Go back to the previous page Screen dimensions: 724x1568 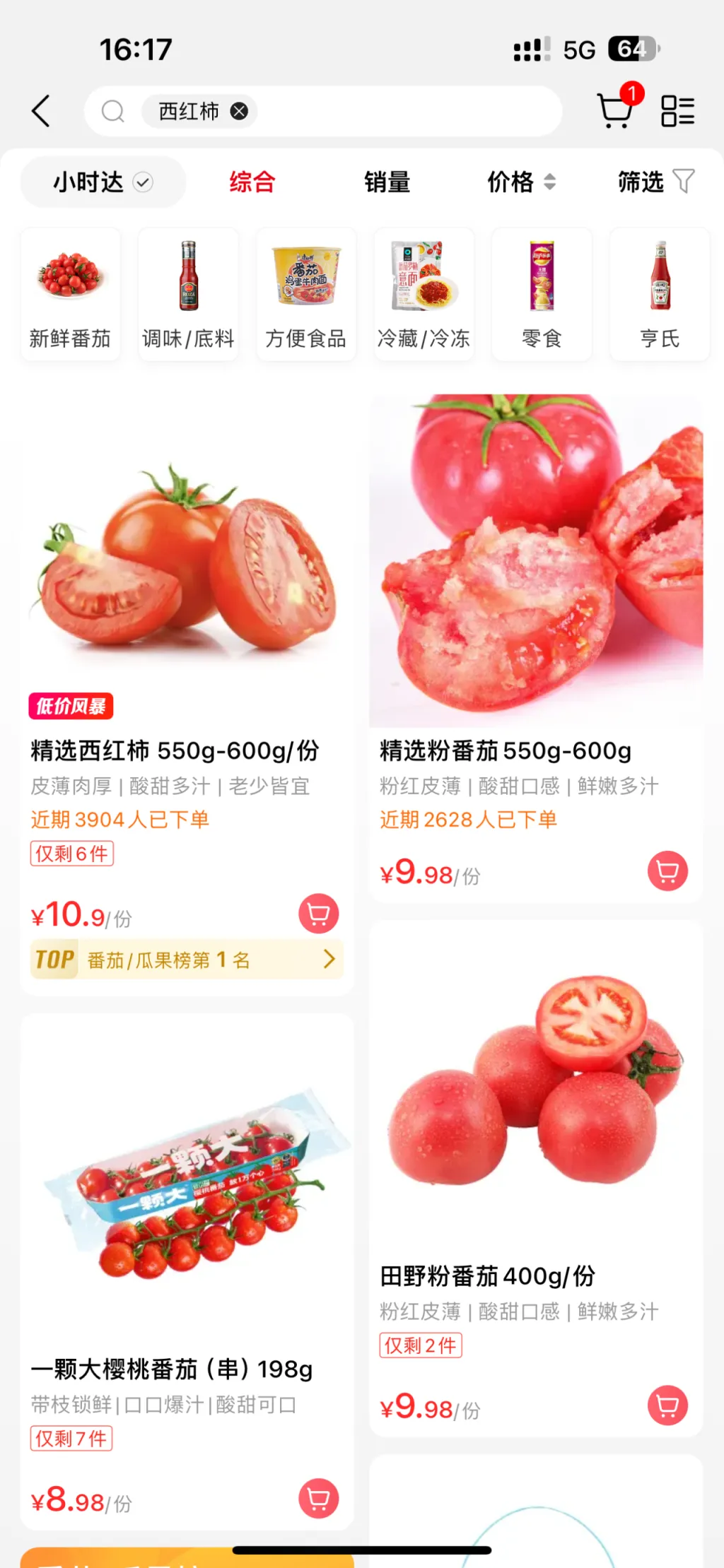tap(41, 111)
